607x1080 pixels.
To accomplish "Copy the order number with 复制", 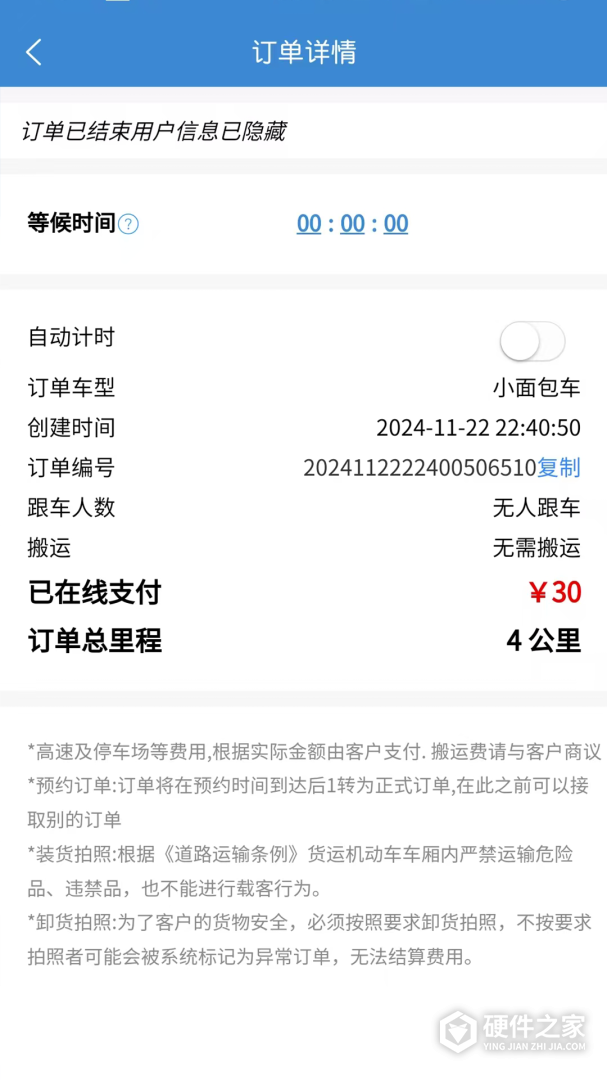I will tap(559, 468).
